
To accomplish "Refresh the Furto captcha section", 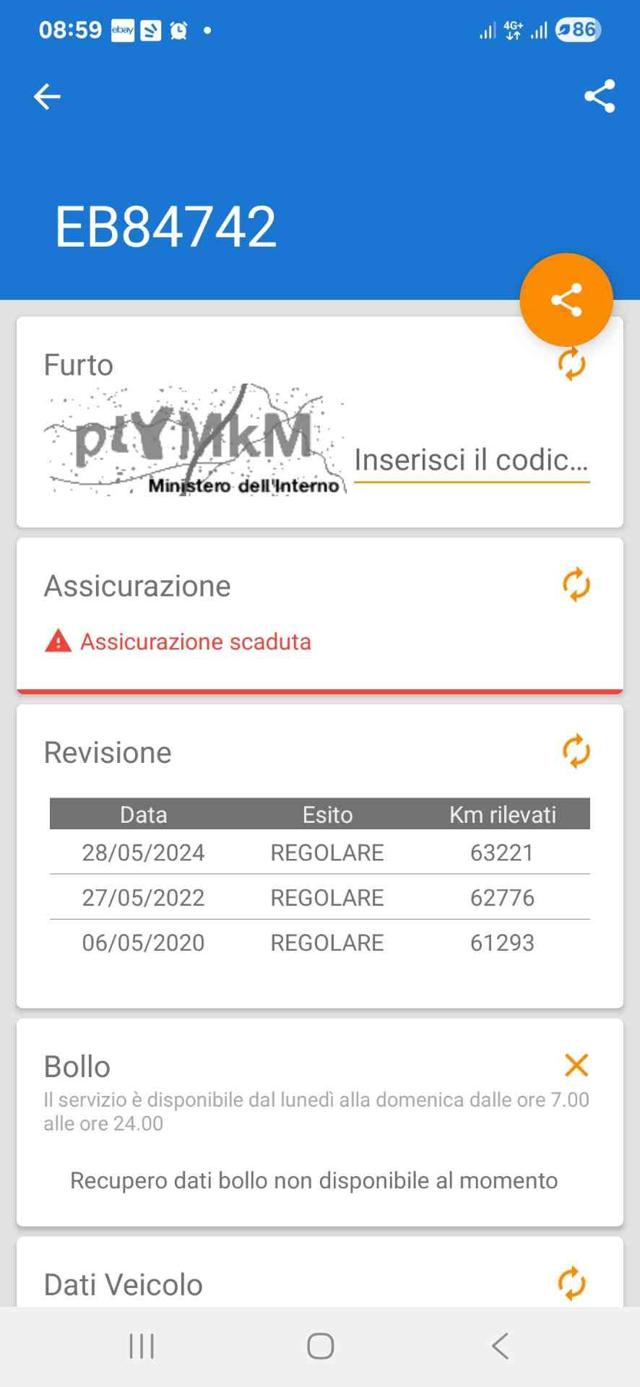I will tap(572, 364).
